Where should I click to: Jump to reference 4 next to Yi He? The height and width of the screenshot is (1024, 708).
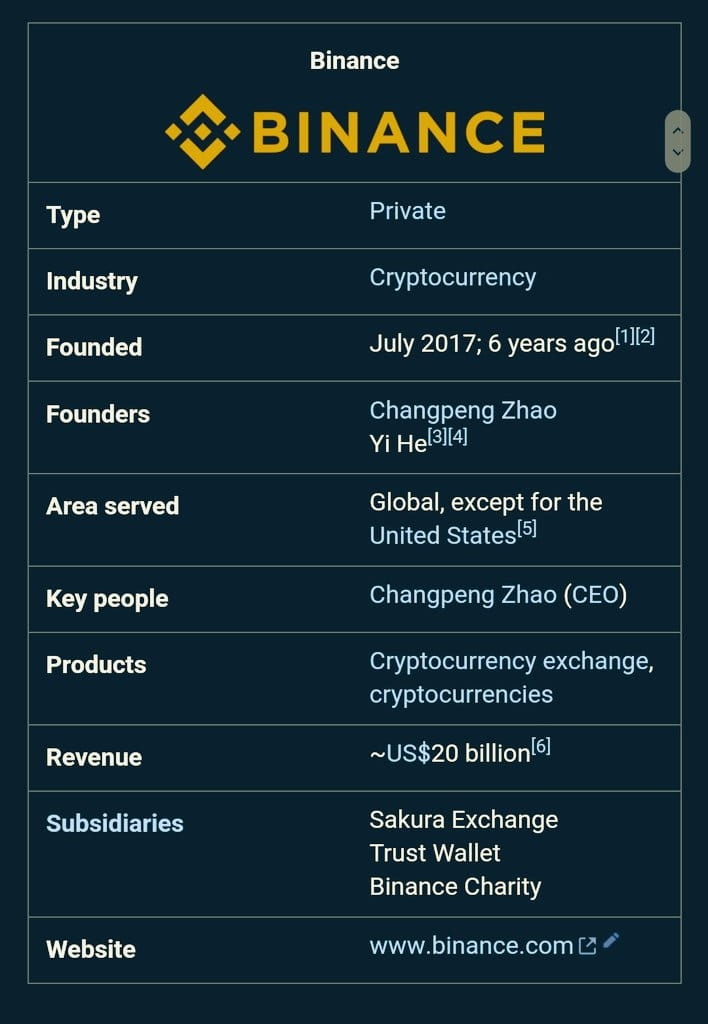(458, 436)
